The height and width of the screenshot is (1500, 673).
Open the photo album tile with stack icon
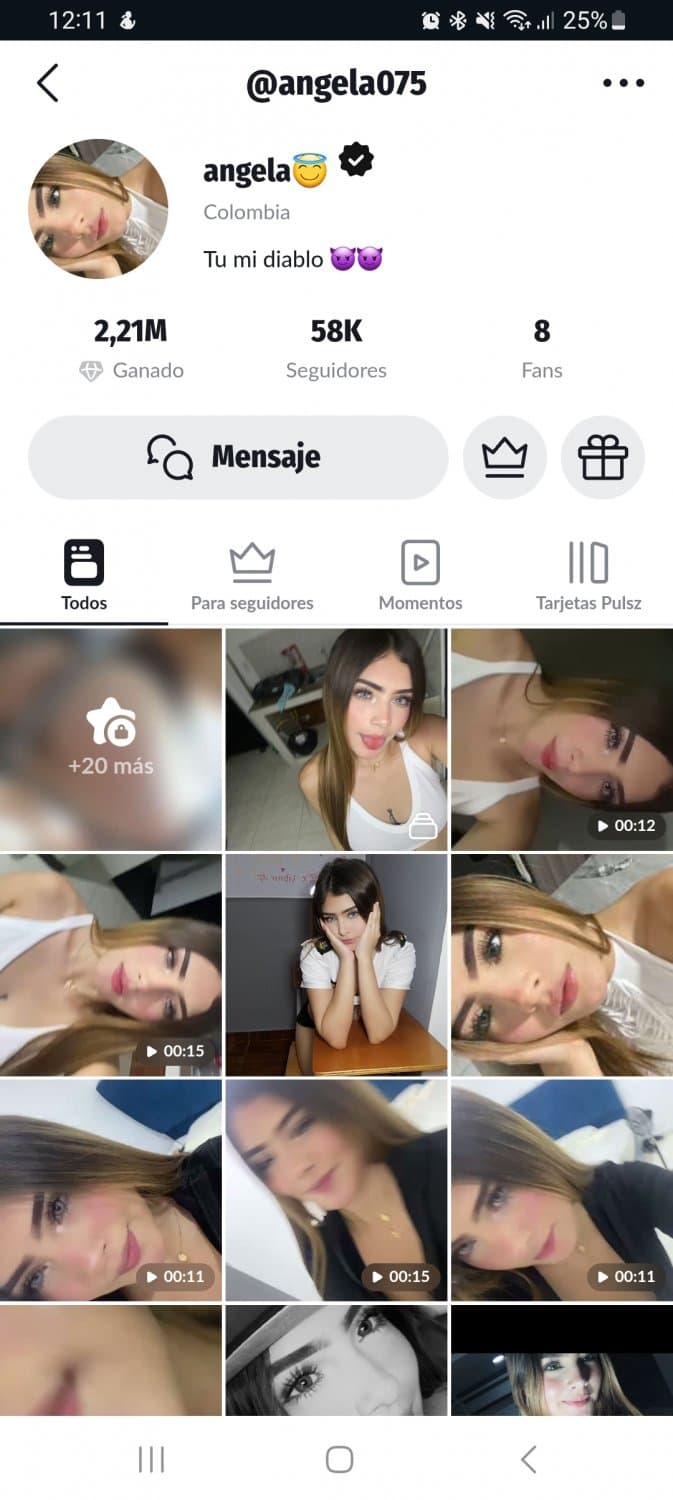pyautogui.click(x=336, y=740)
